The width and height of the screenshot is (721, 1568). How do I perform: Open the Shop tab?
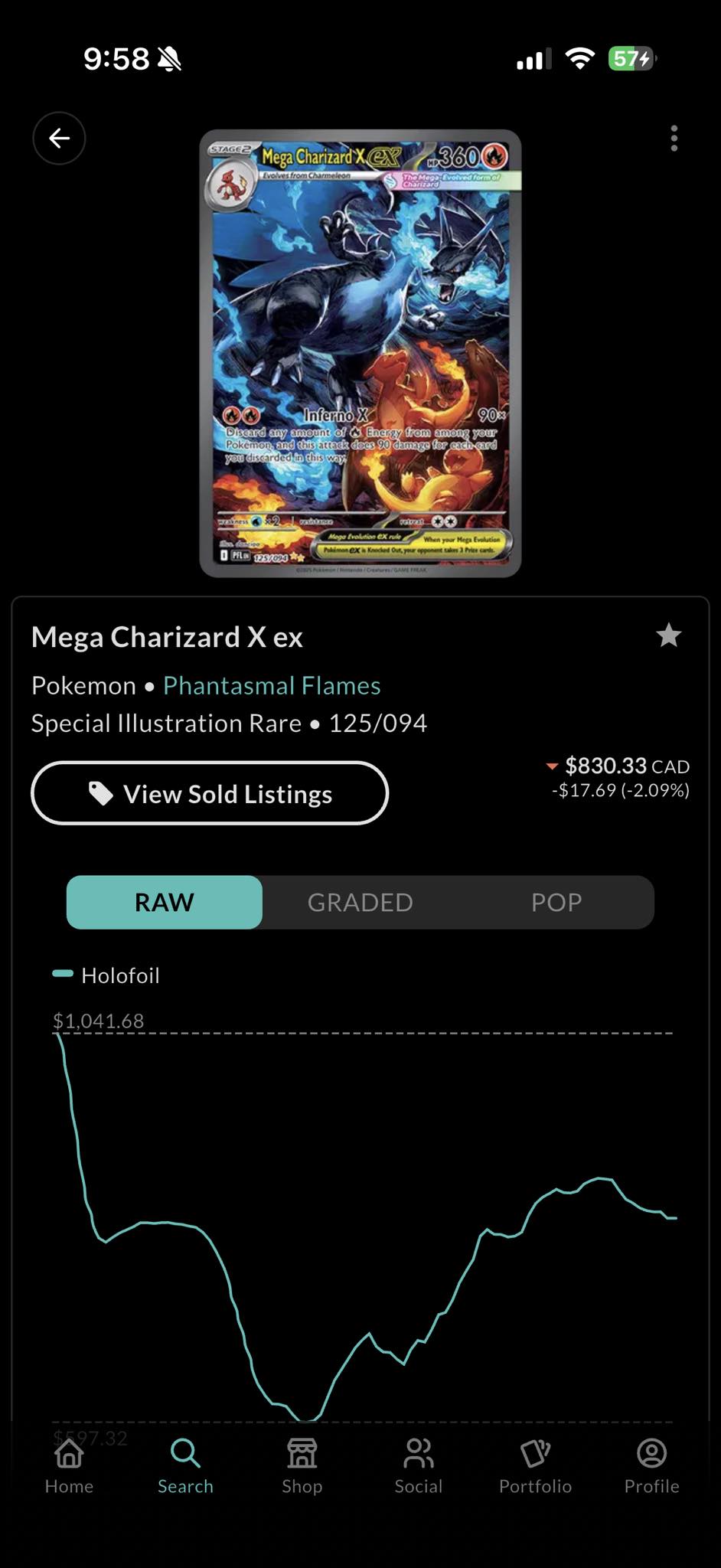click(x=302, y=1466)
